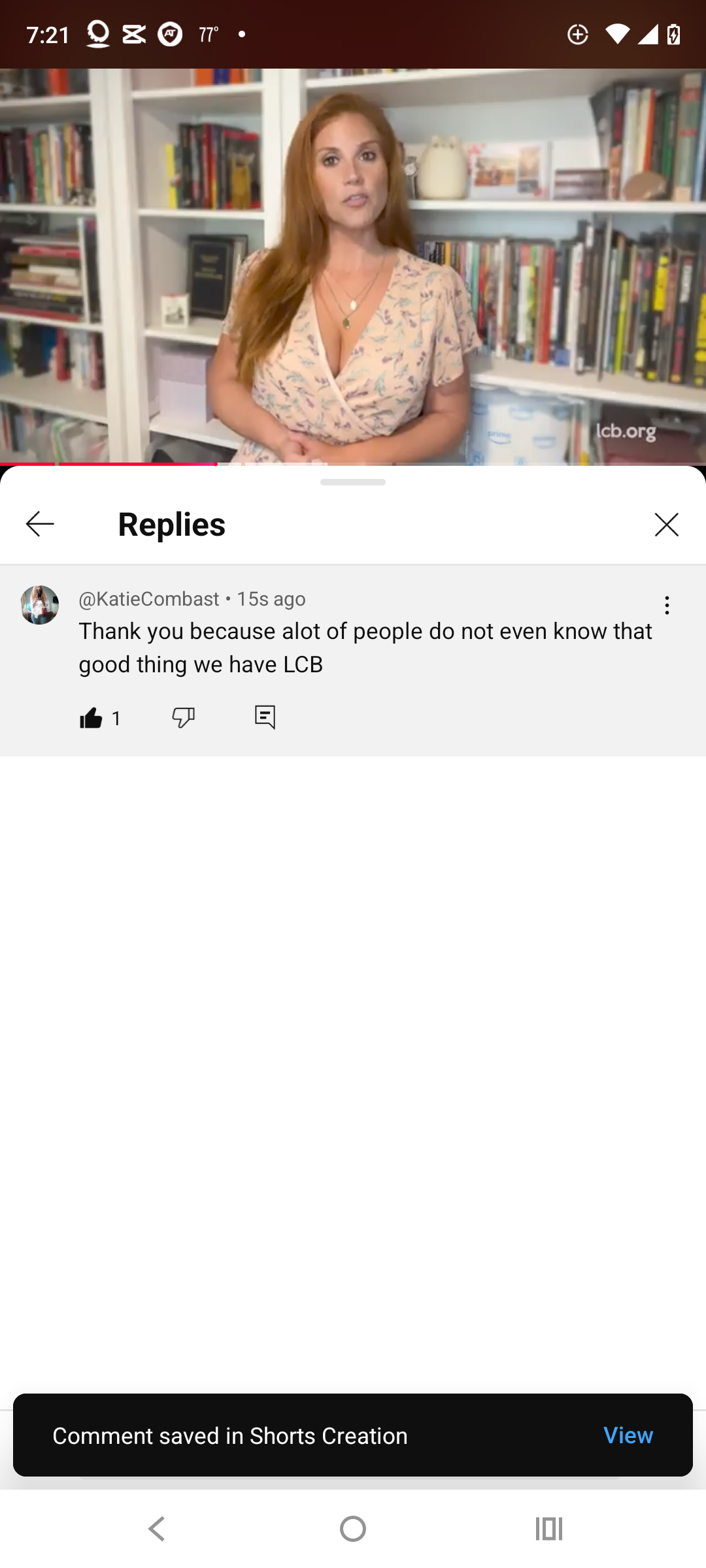Open recent apps overview
The height and width of the screenshot is (1568, 706).
point(548,1529)
